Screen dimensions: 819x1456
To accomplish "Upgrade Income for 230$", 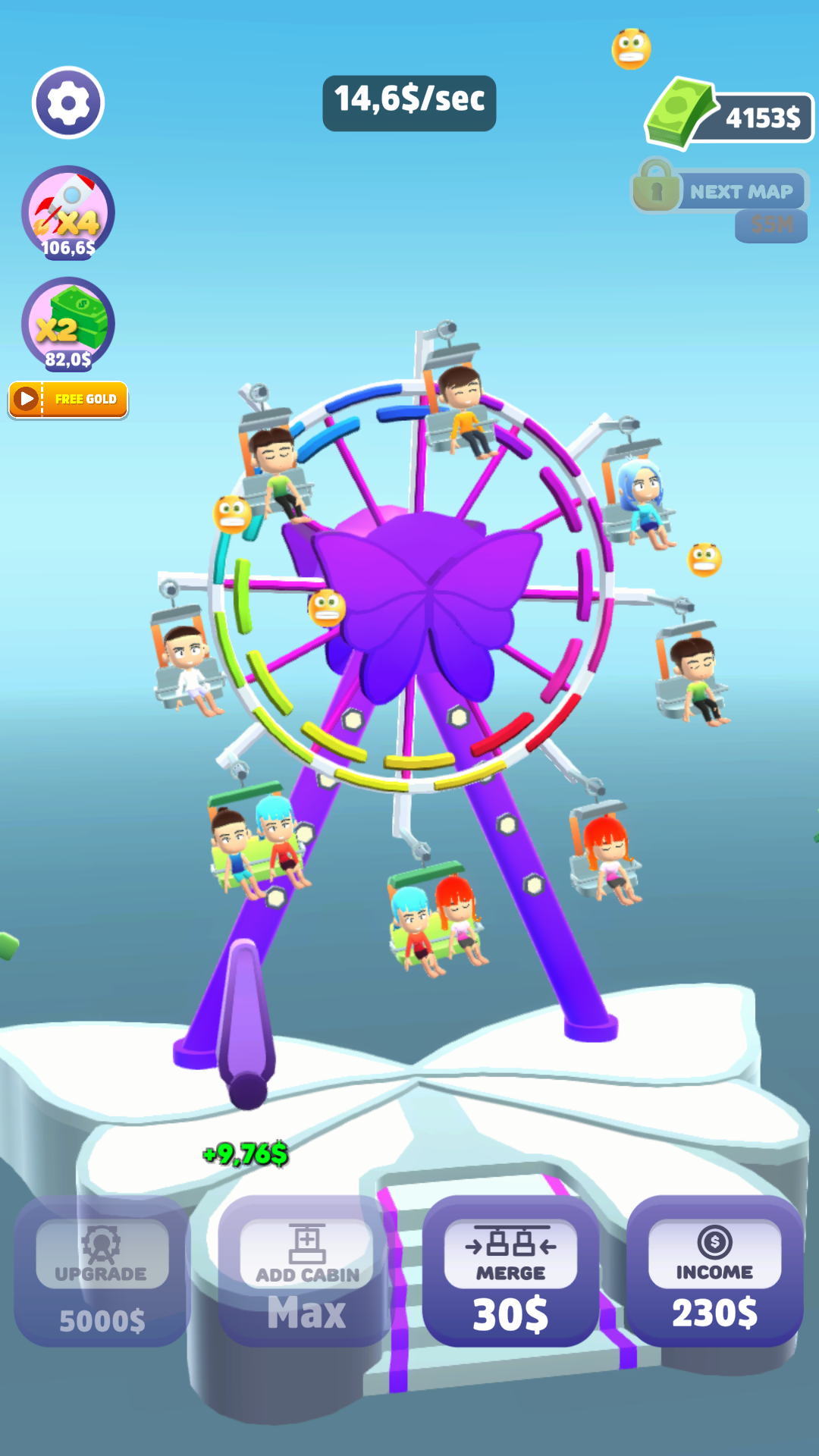I will pos(714,1272).
